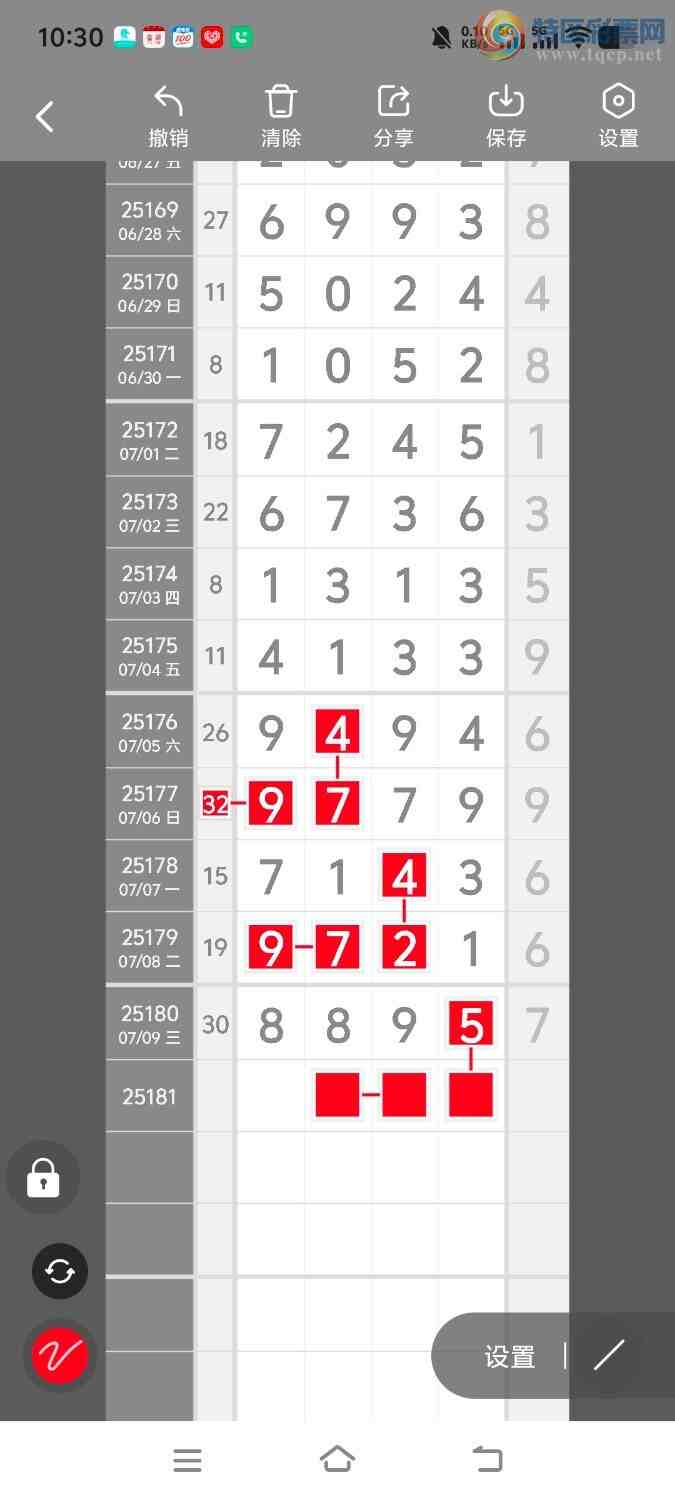Go to the system home screen
The width and height of the screenshot is (675, 1500).
coord(337,1460)
